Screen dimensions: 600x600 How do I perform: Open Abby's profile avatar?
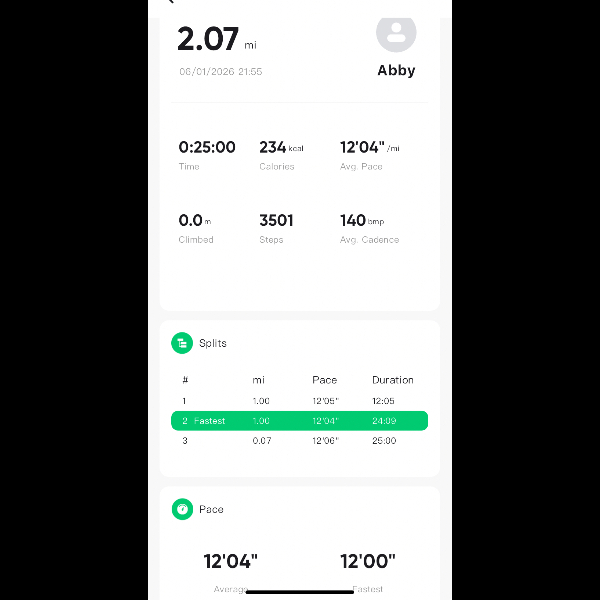coord(396,33)
